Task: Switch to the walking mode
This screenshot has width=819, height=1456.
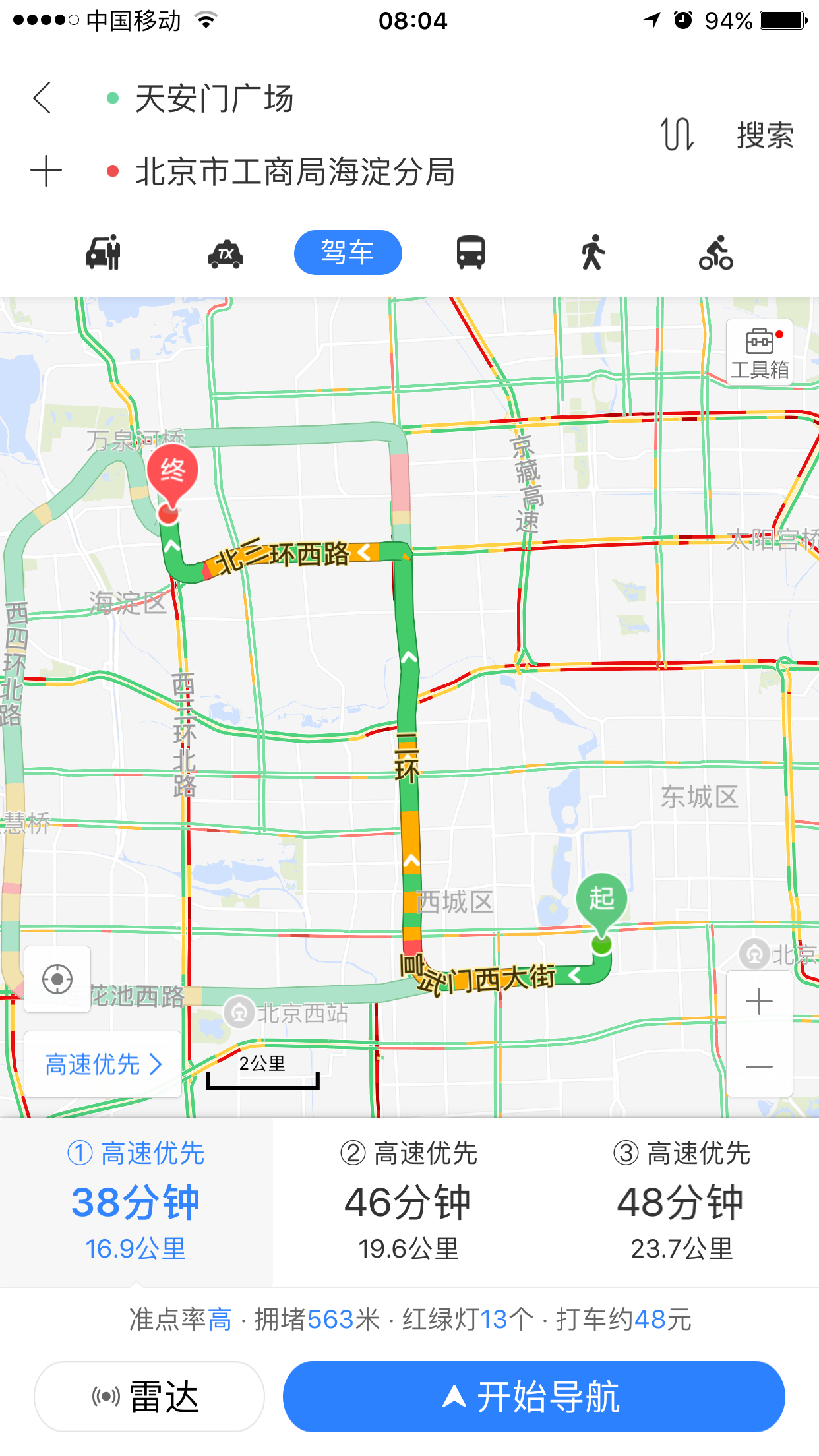Action: 593,253
